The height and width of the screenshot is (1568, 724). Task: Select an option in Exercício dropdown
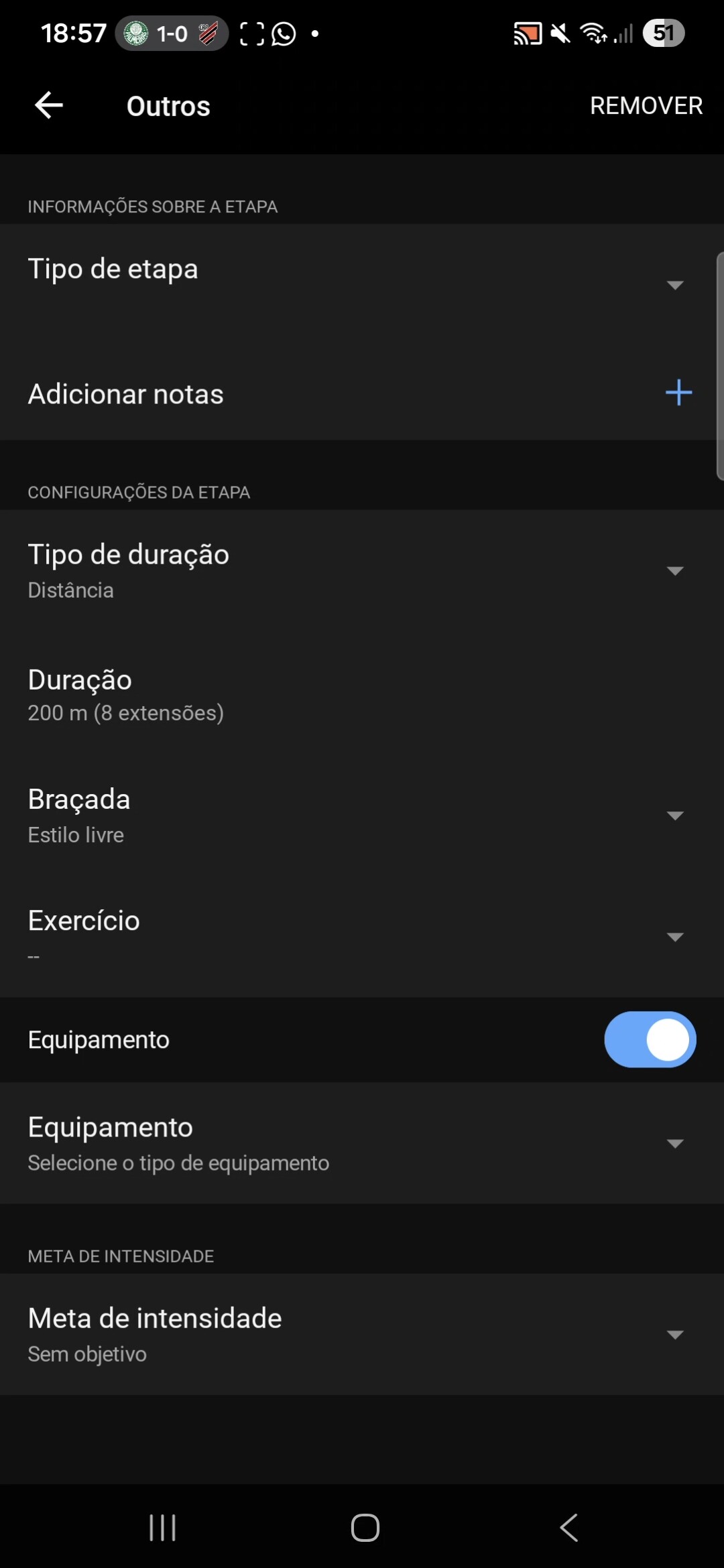pos(674,937)
